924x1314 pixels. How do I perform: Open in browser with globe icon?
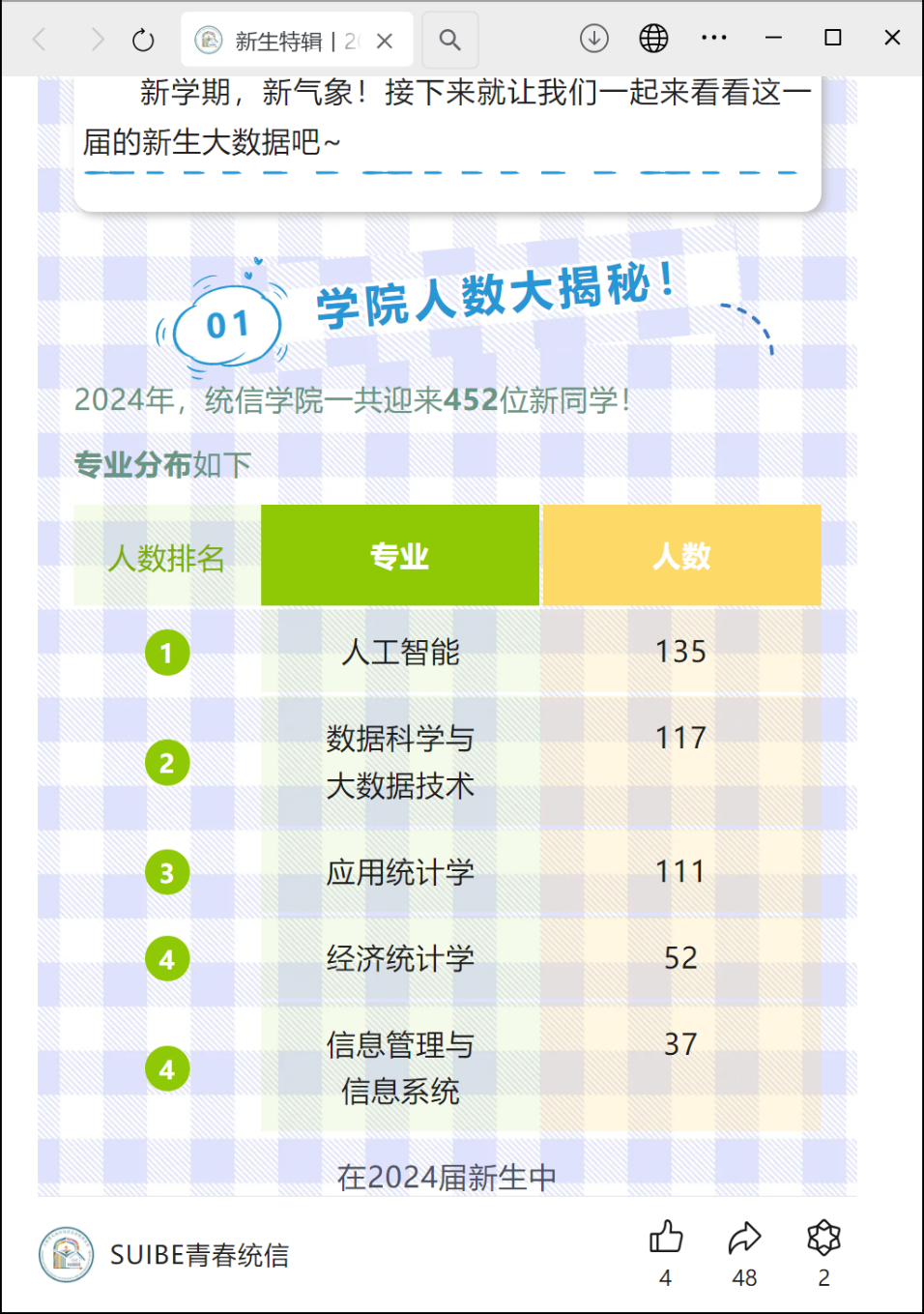653,39
